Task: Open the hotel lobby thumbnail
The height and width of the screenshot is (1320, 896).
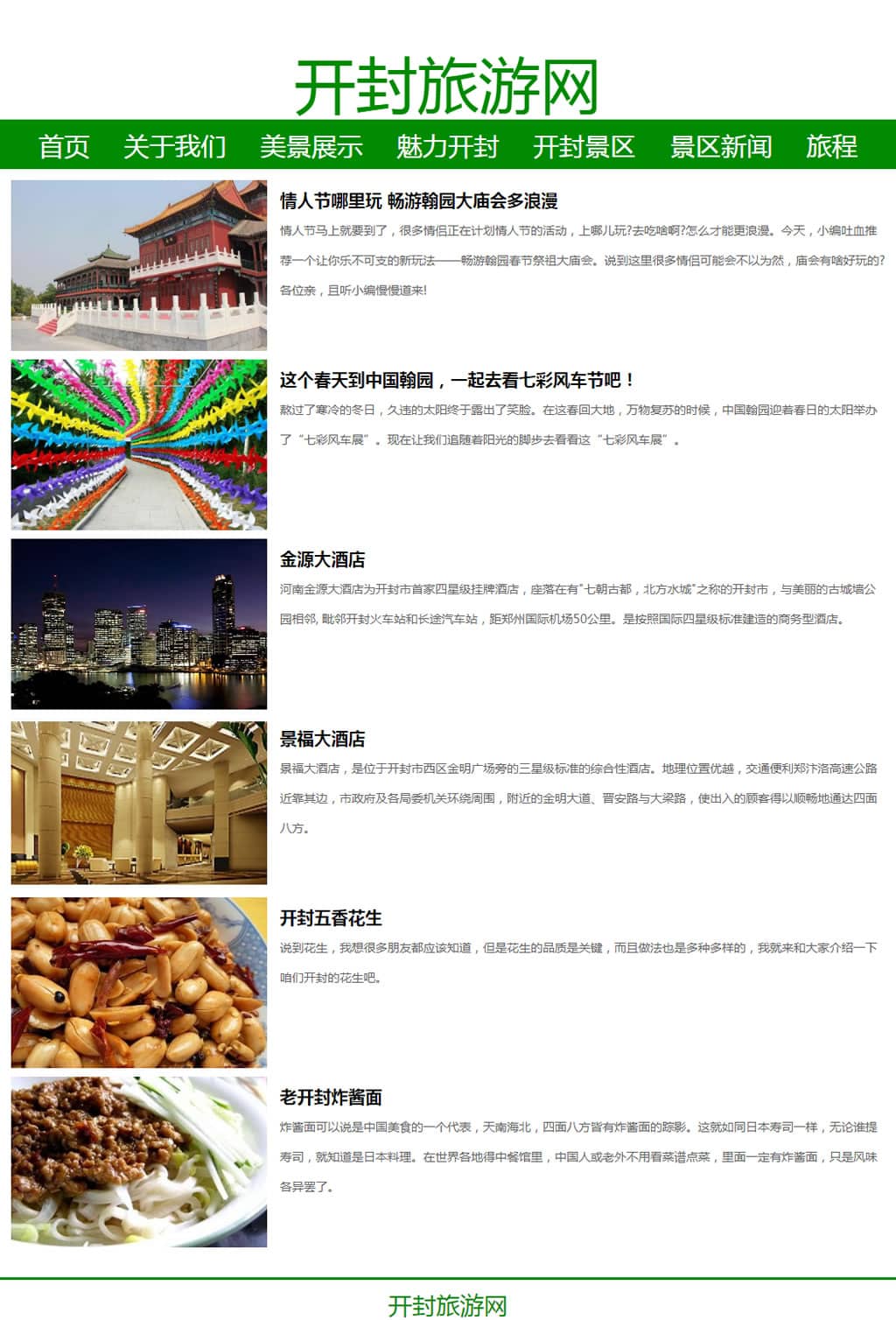Action: click(x=138, y=803)
